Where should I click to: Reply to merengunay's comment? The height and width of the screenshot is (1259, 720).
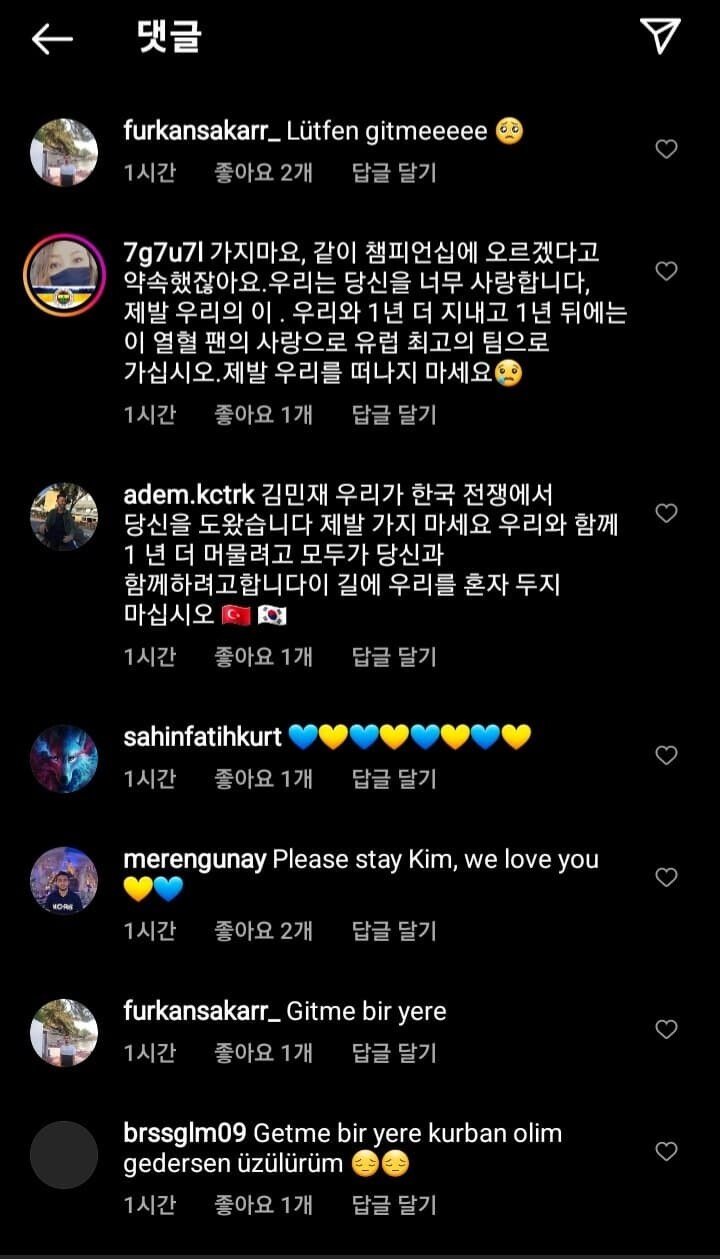coord(394,931)
